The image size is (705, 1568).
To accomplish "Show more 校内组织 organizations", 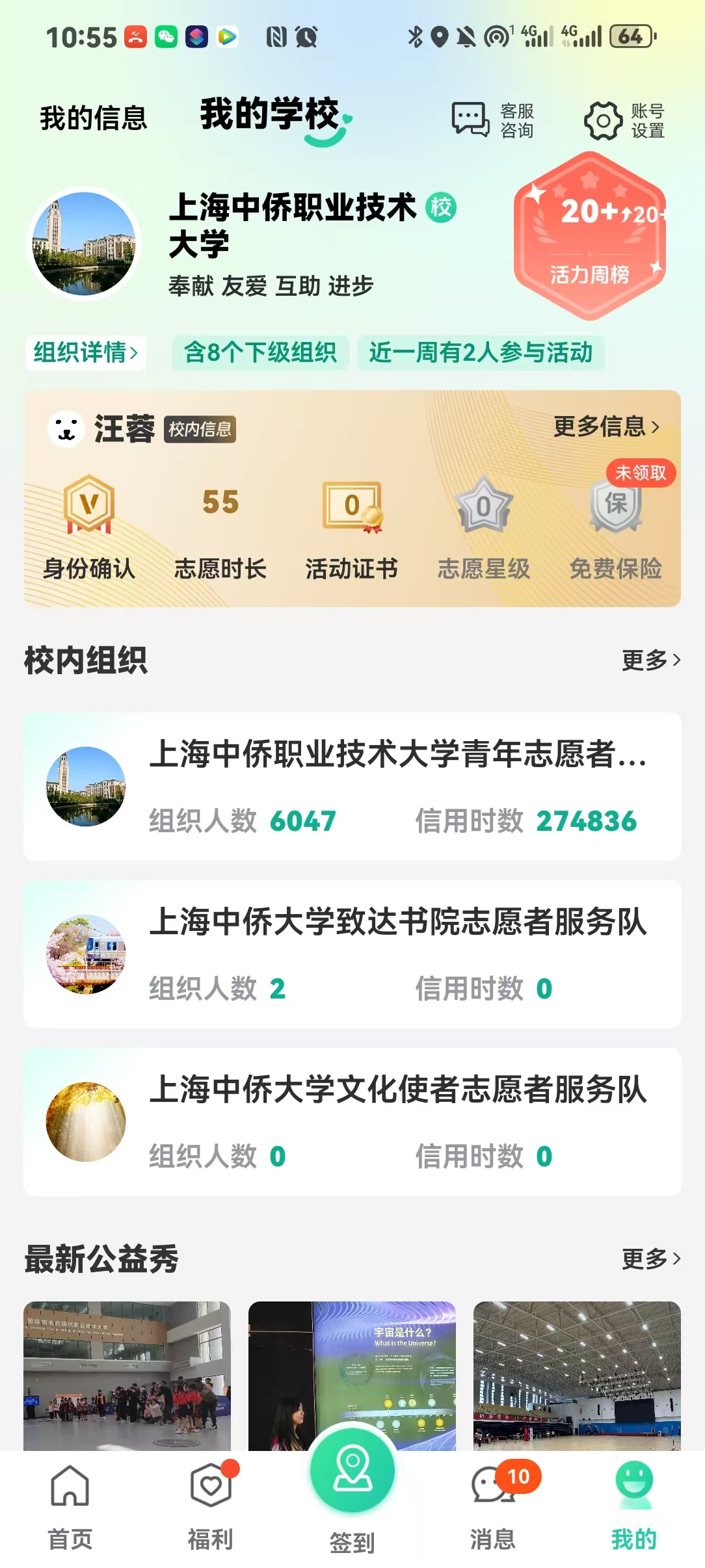I will (650, 660).
